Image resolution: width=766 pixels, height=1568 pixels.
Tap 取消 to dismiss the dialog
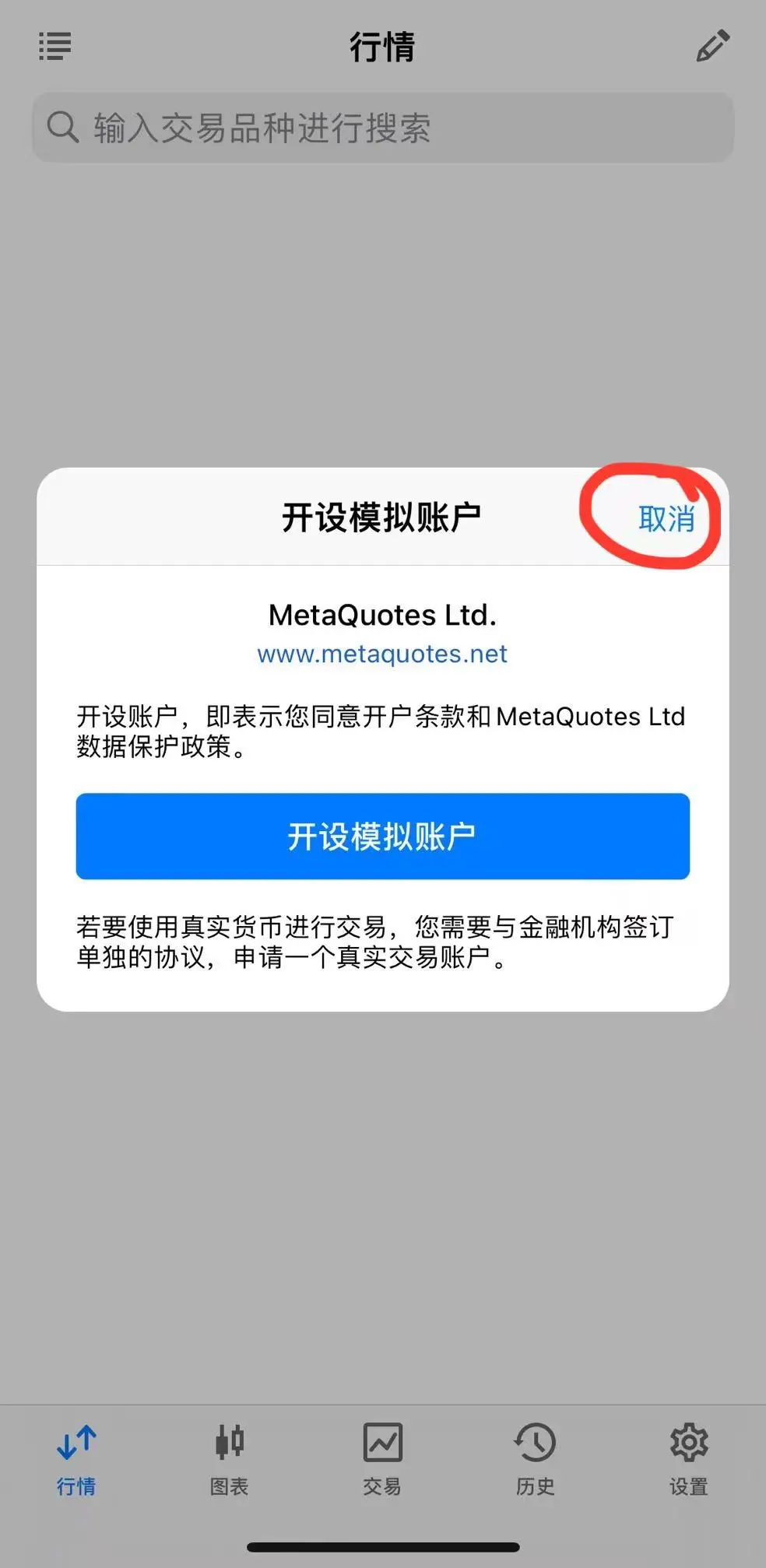pos(666,518)
